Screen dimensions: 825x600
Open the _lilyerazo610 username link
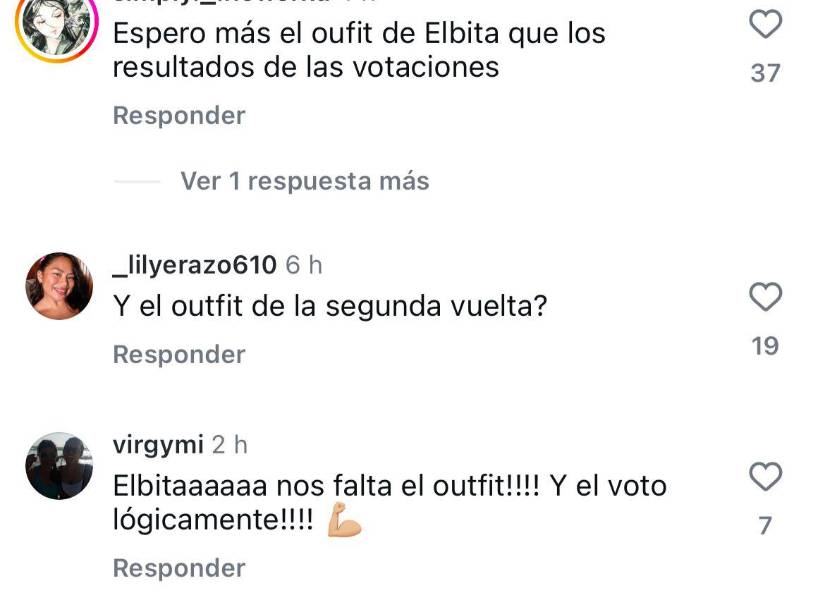coord(194,265)
